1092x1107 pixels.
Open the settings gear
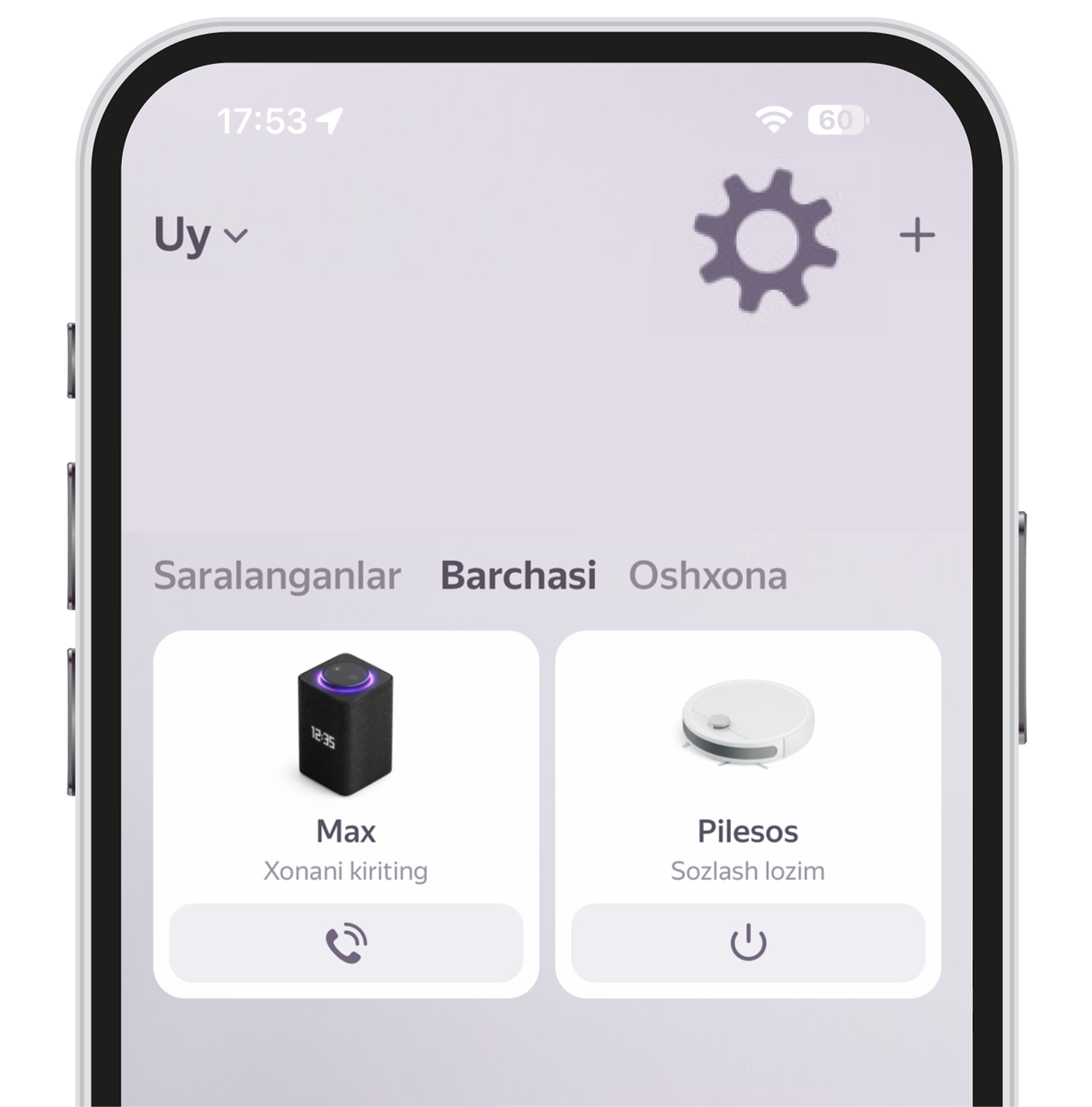pyautogui.click(x=764, y=240)
